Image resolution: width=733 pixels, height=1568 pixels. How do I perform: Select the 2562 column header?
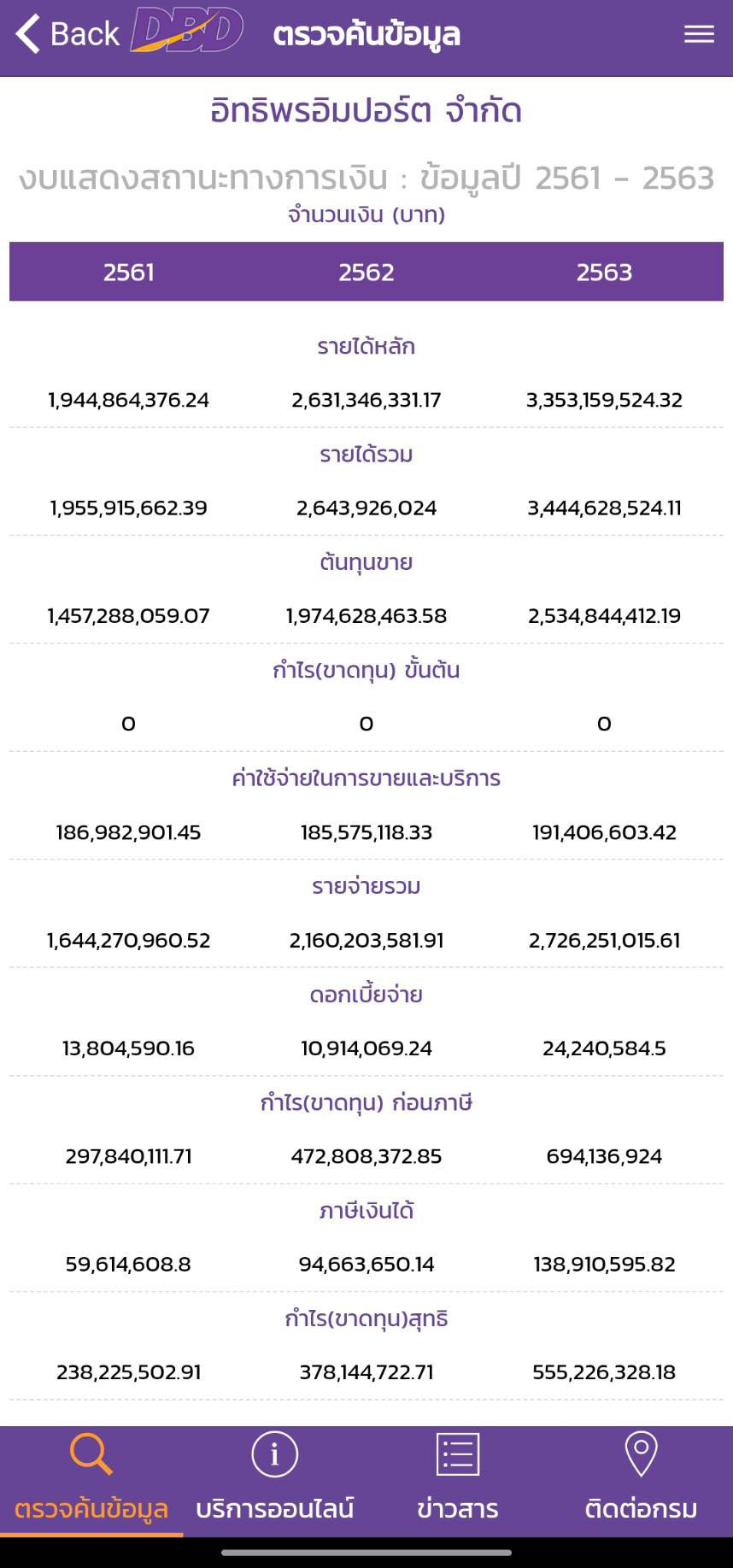click(x=366, y=272)
